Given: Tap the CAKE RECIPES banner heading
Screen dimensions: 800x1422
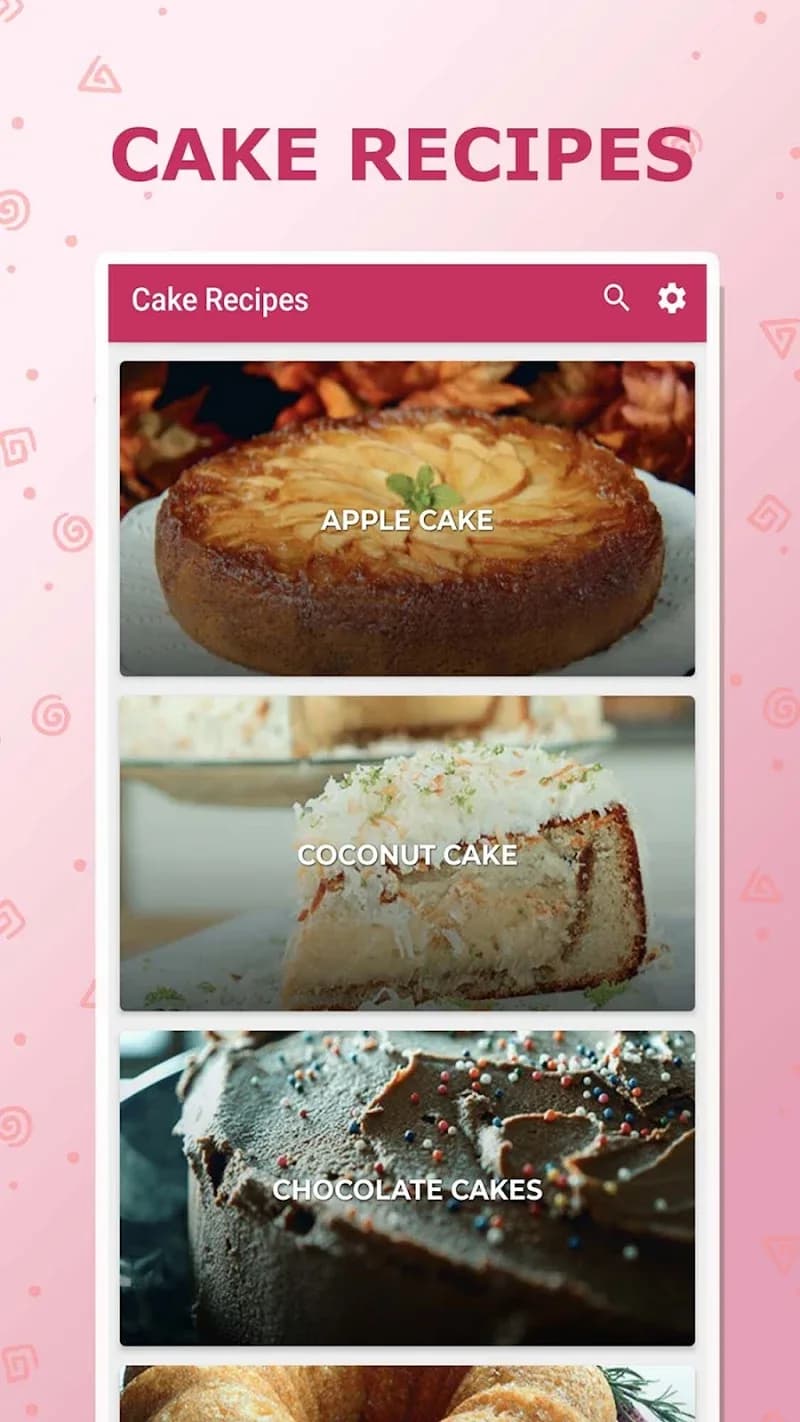Looking at the screenshot, I should pyautogui.click(x=400, y=152).
